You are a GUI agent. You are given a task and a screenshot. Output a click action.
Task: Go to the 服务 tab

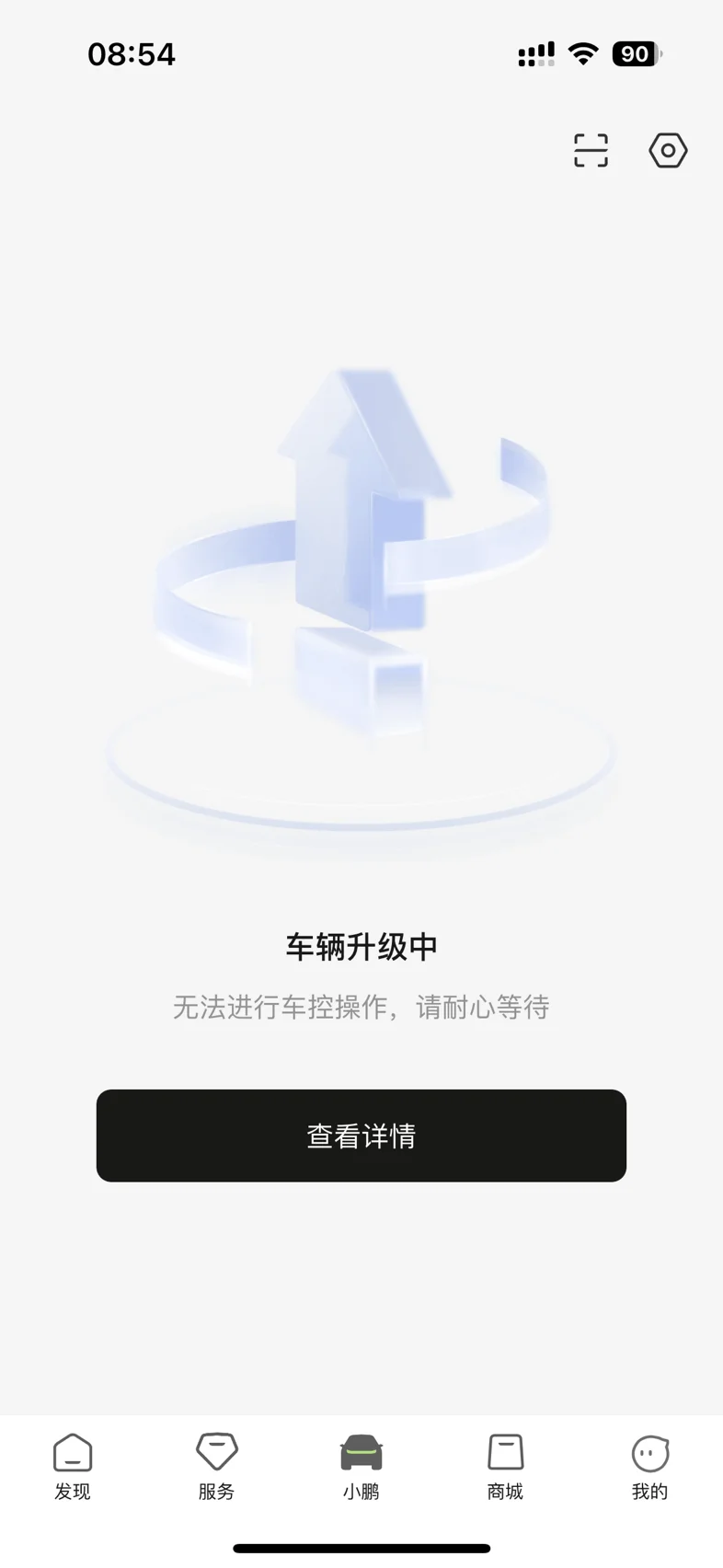coord(217,1467)
